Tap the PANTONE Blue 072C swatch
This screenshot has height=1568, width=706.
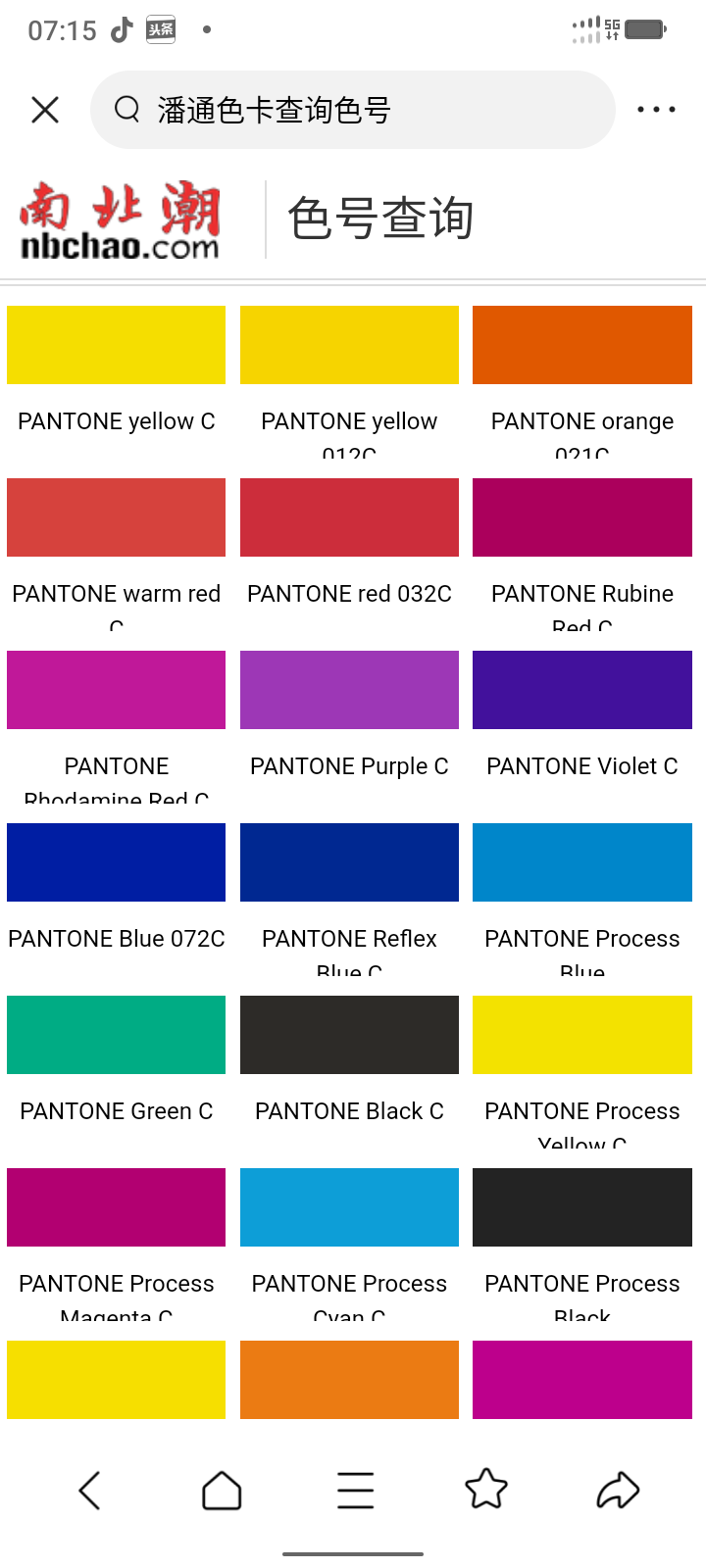point(116,862)
